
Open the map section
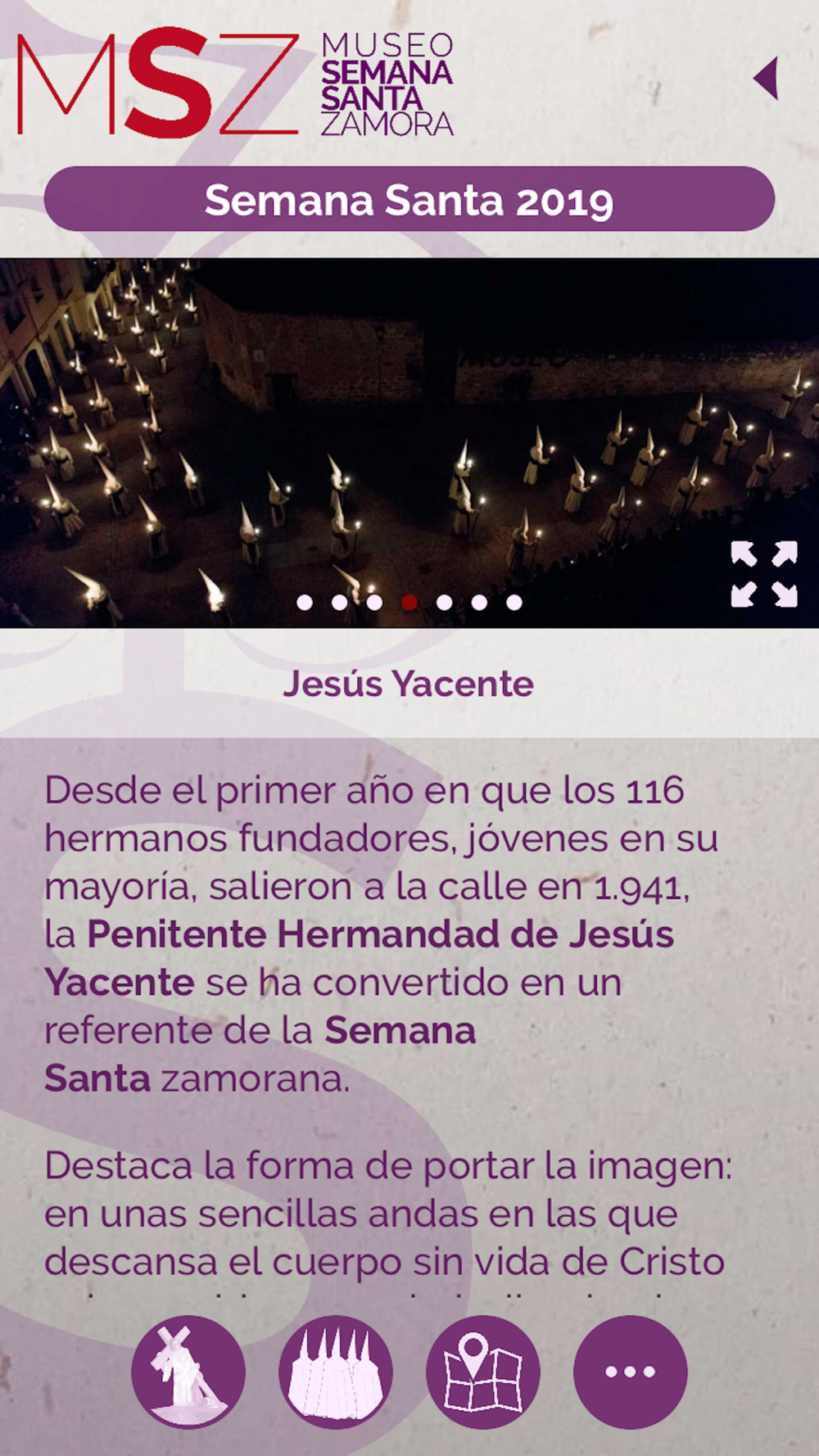click(x=483, y=1372)
